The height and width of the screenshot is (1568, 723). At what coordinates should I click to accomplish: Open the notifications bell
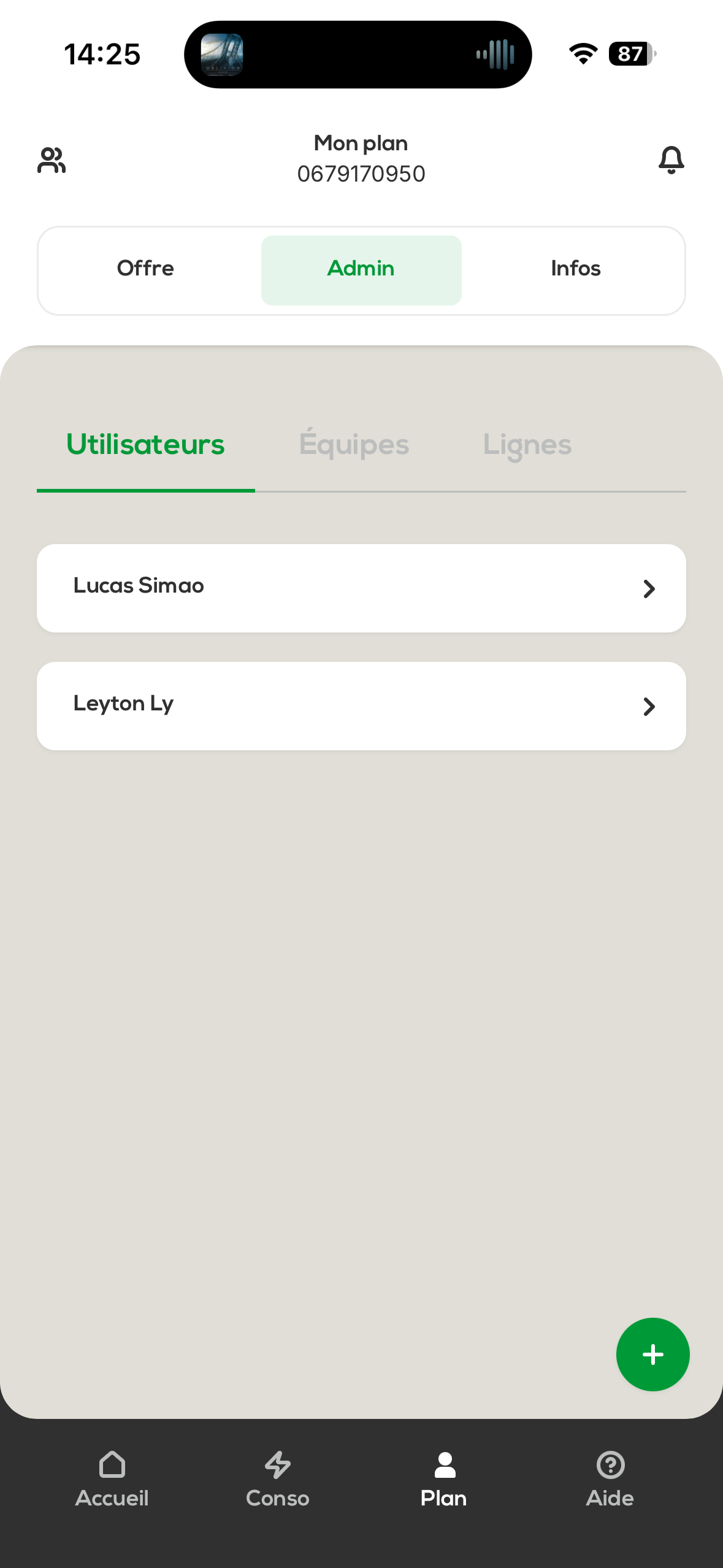671,160
